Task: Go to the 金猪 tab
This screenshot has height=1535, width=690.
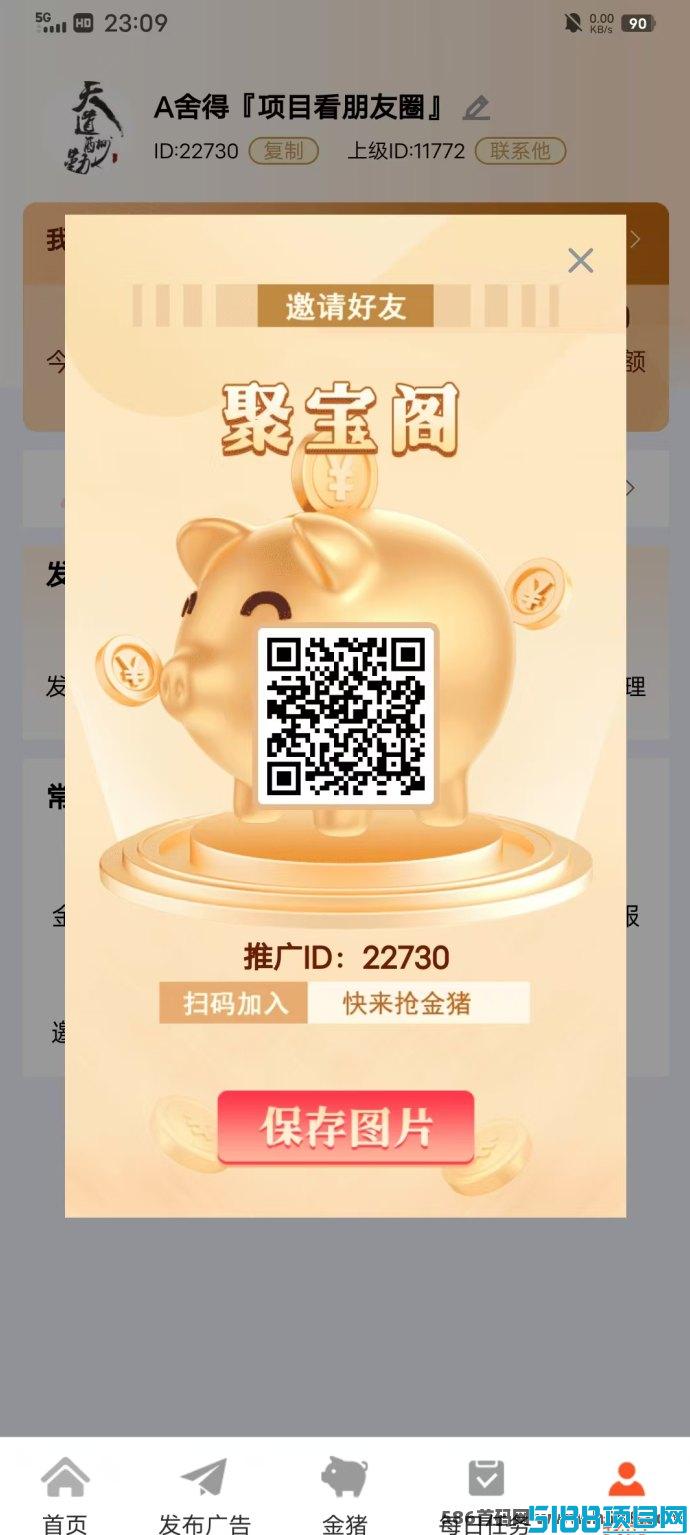Action: [x=345, y=1495]
